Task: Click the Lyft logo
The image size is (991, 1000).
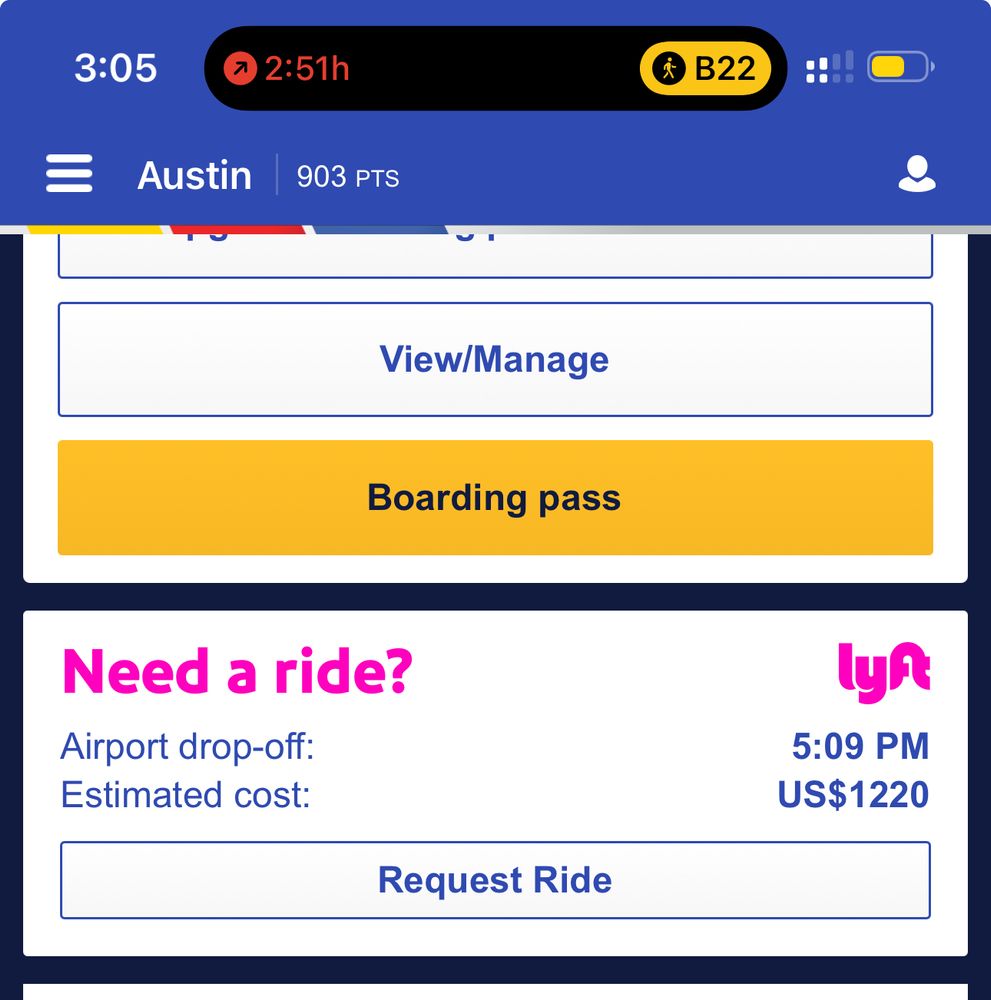Action: [x=883, y=672]
